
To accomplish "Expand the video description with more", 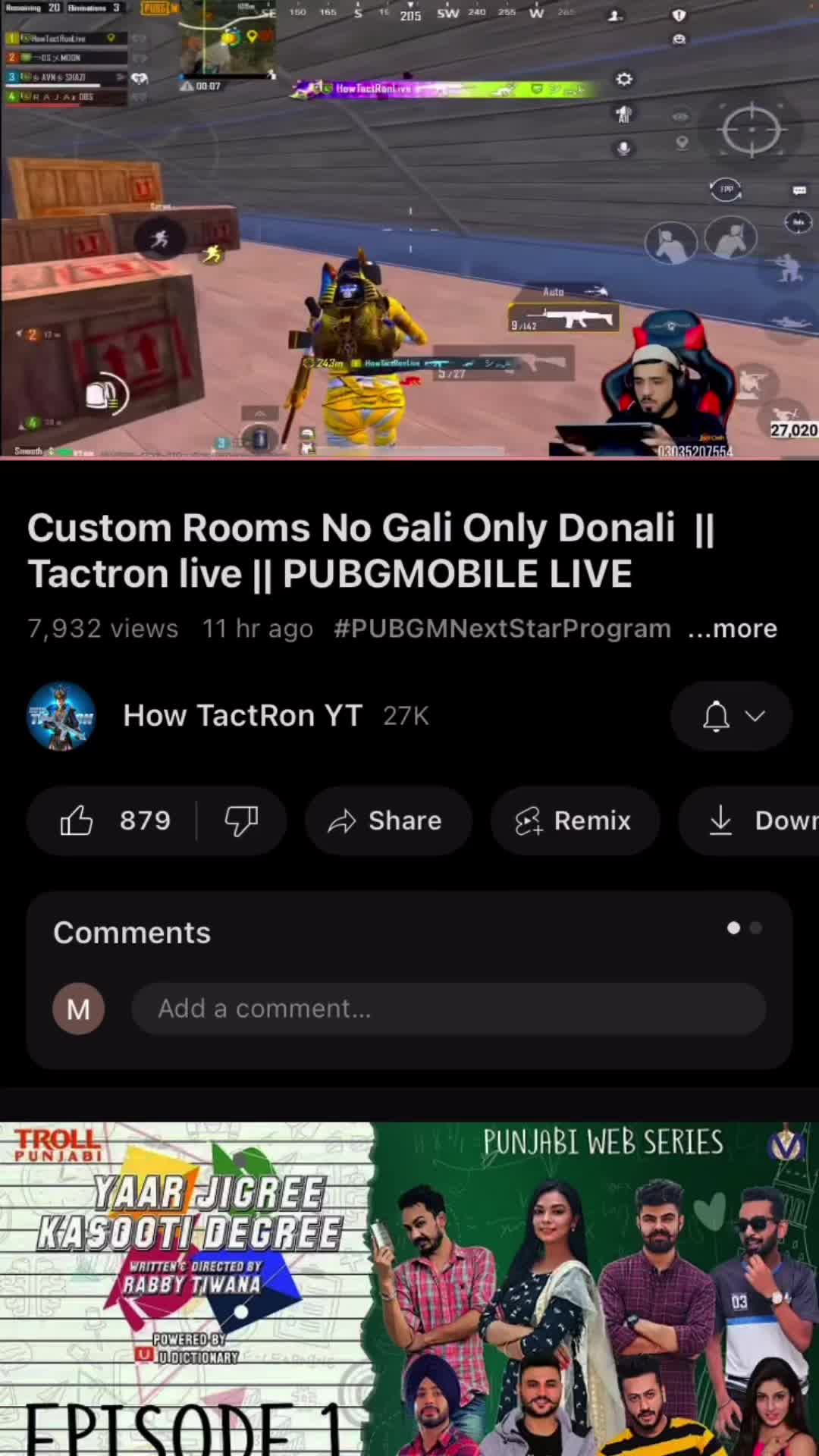I will [733, 629].
